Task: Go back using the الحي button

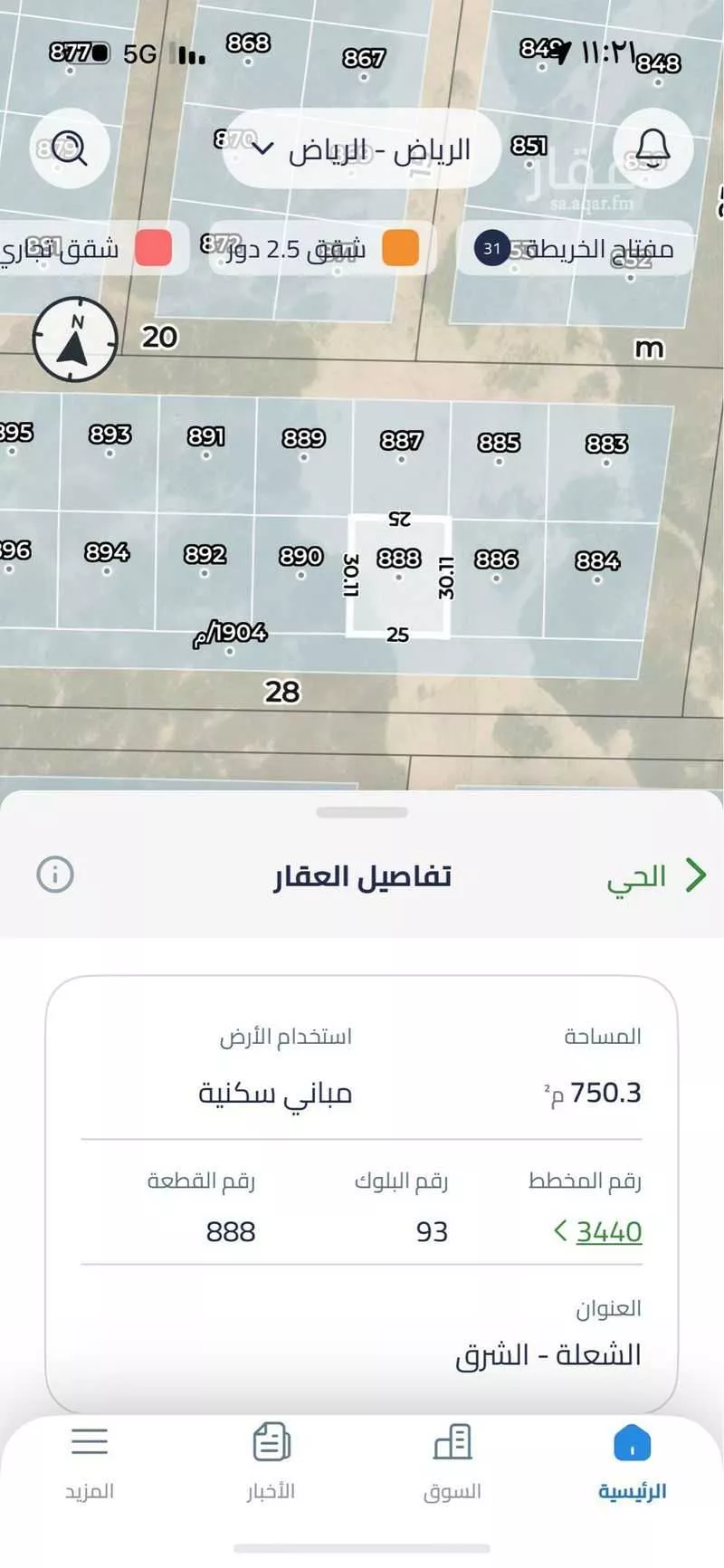Action: 658,875
